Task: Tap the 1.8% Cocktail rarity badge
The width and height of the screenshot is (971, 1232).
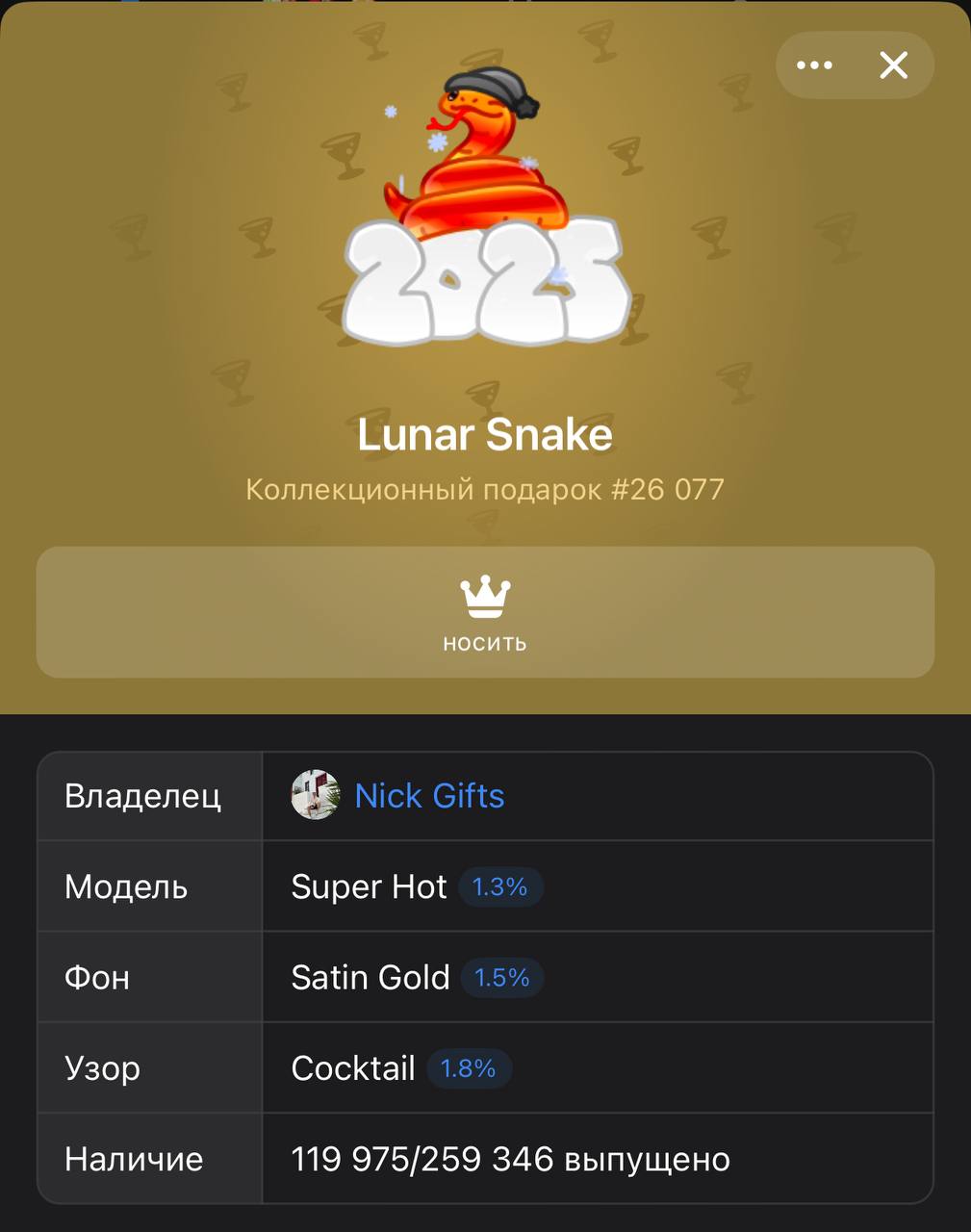Action: (469, 1068)
